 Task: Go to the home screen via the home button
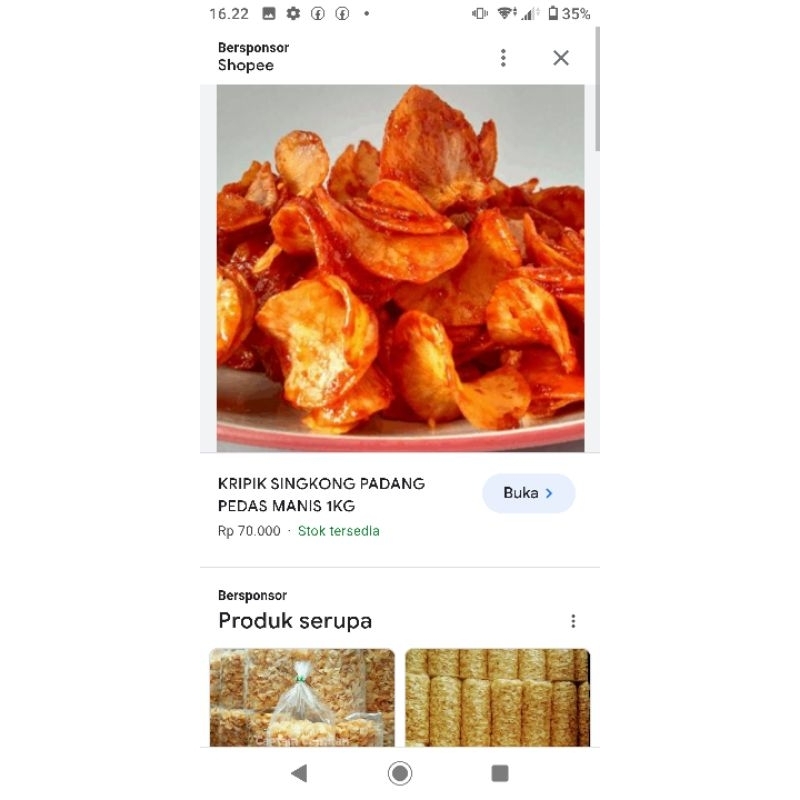(400, 772)
